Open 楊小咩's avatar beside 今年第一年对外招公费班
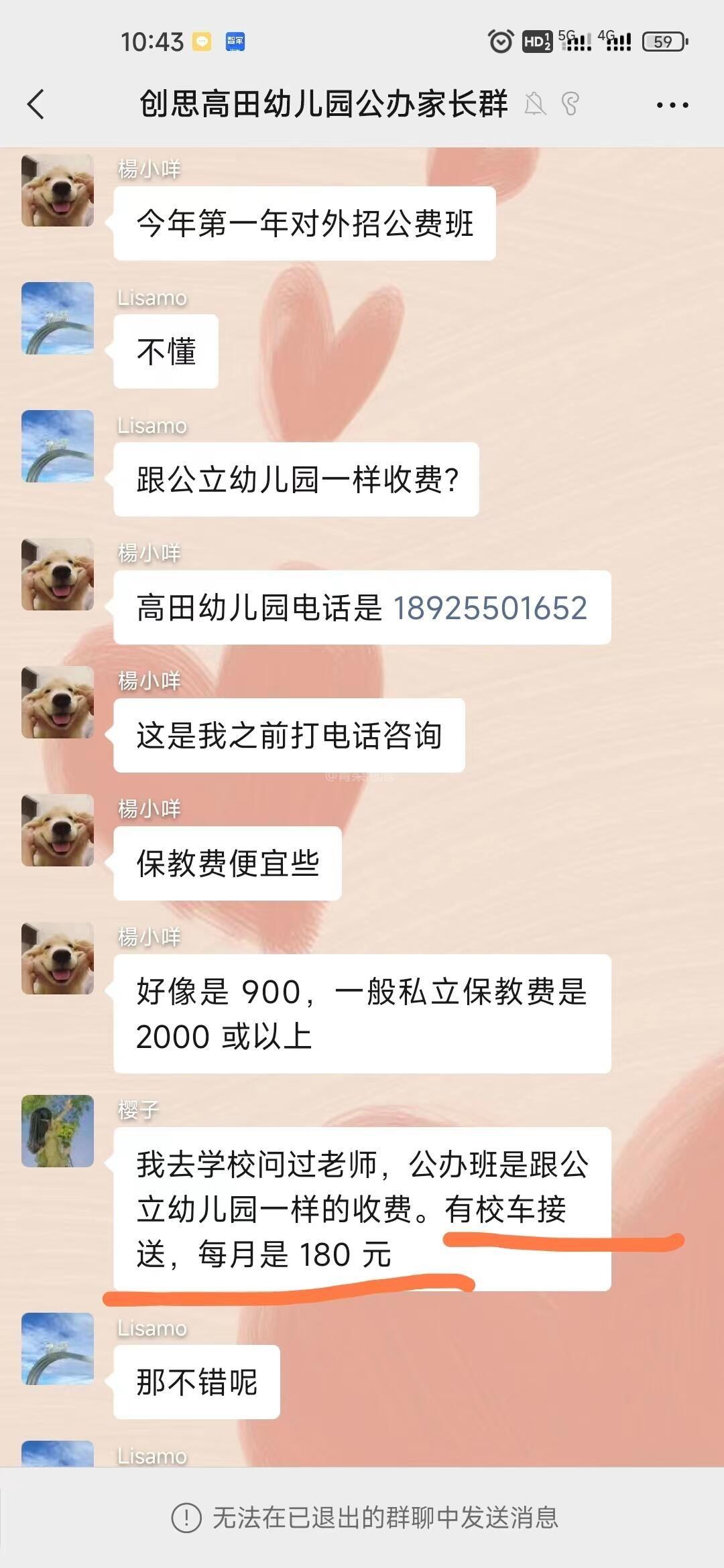Image resolution: width=724 pixels, height=1568 pixels. [58, 191]
